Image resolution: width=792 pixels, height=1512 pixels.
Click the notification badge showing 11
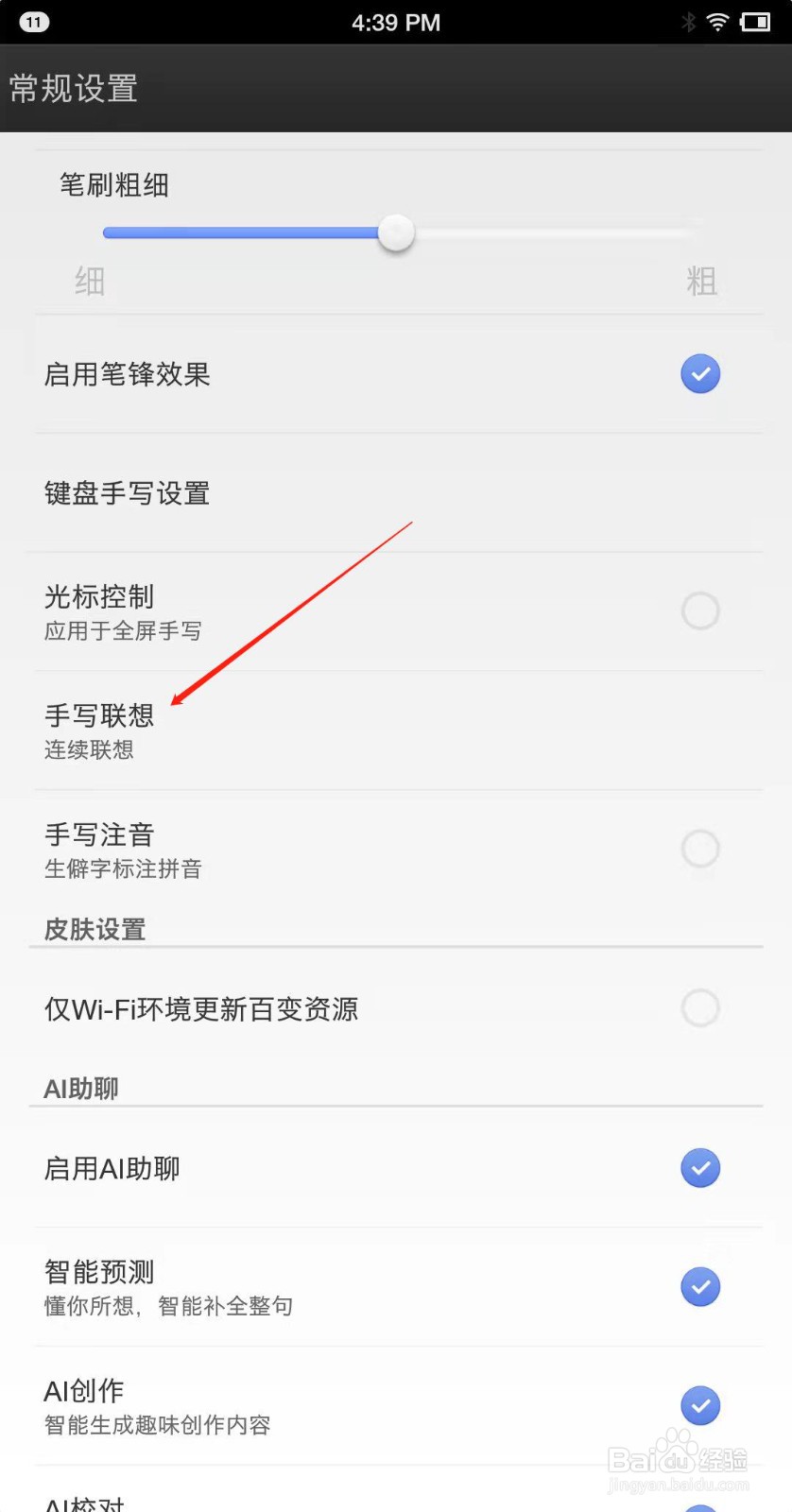[x=34, y=21]
